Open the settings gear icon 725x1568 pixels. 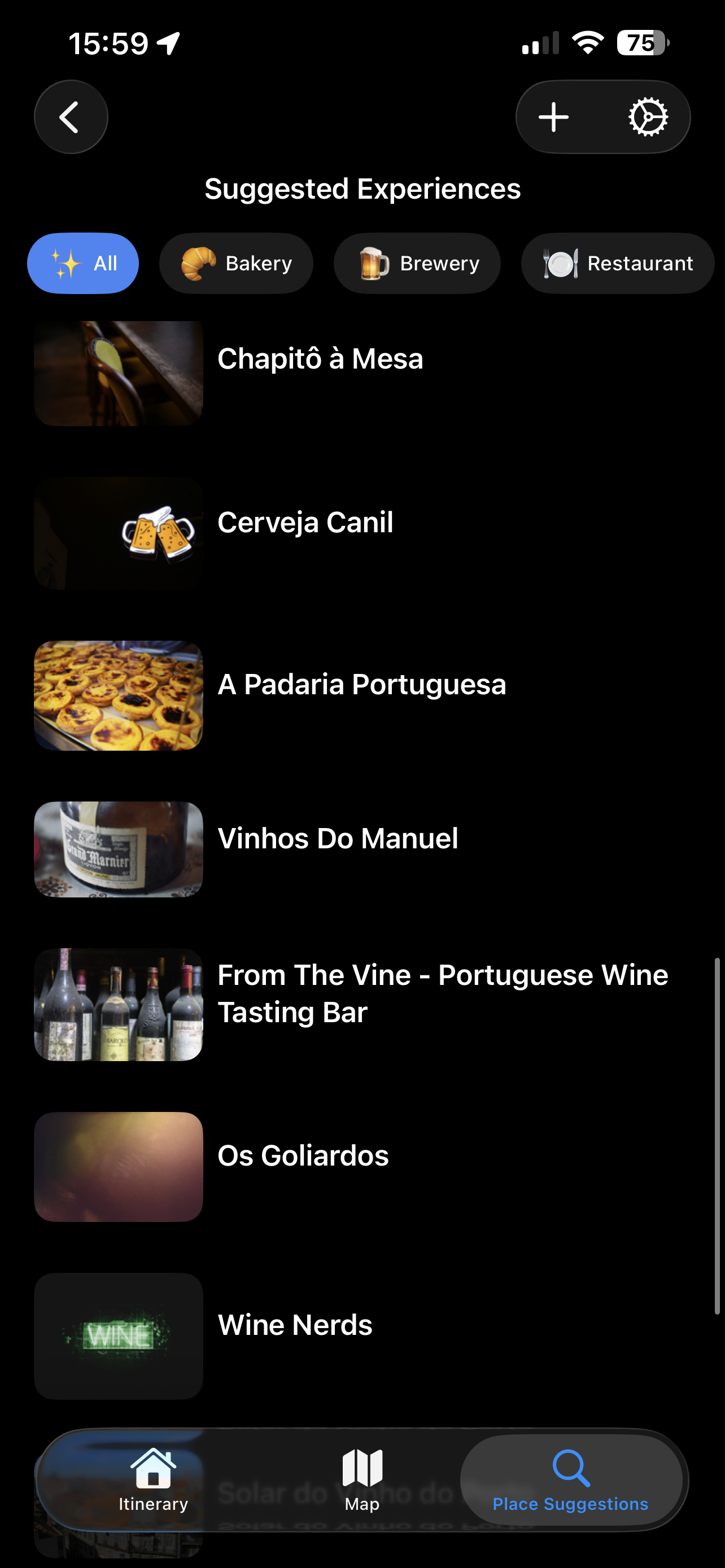[648, 116]
